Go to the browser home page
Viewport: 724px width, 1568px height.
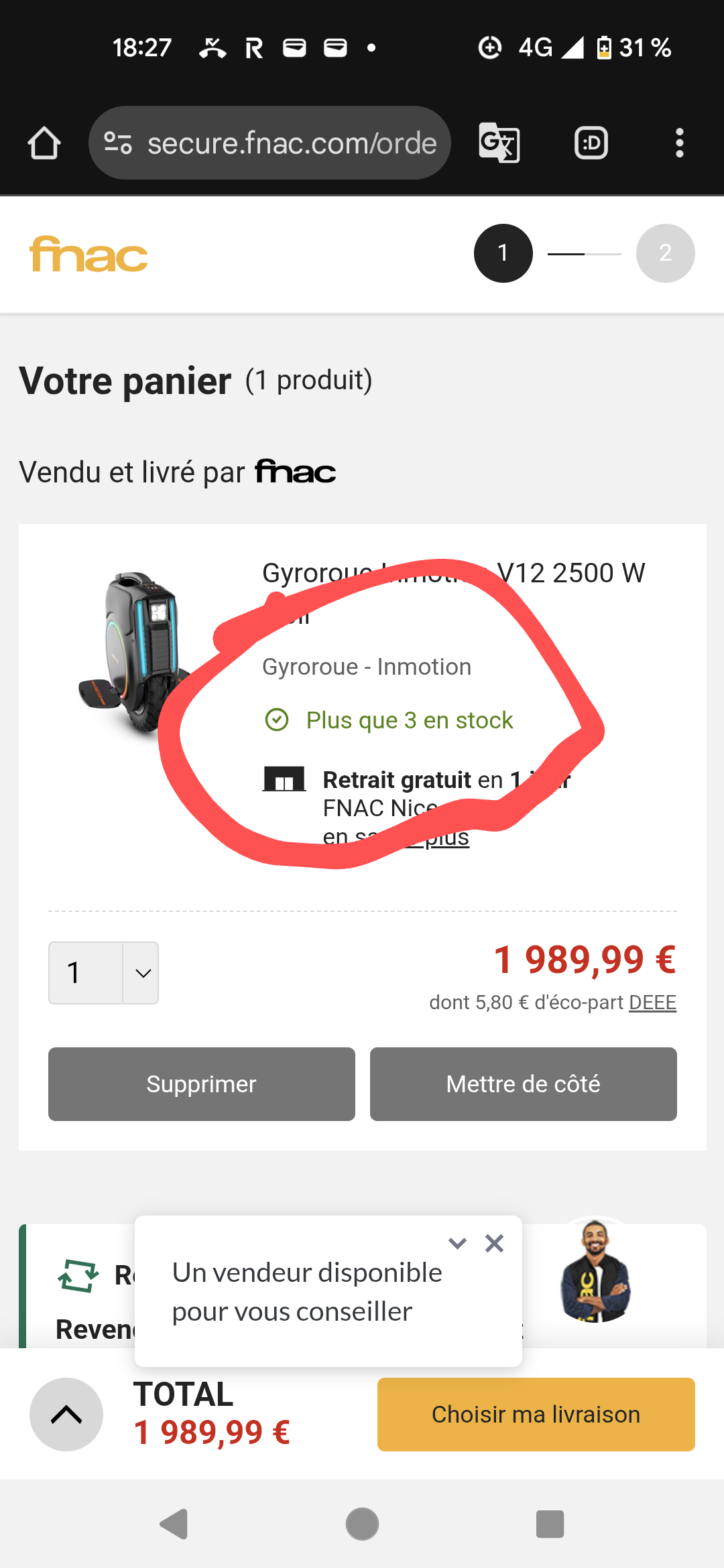pyautogui.click(x=44, y=143)
